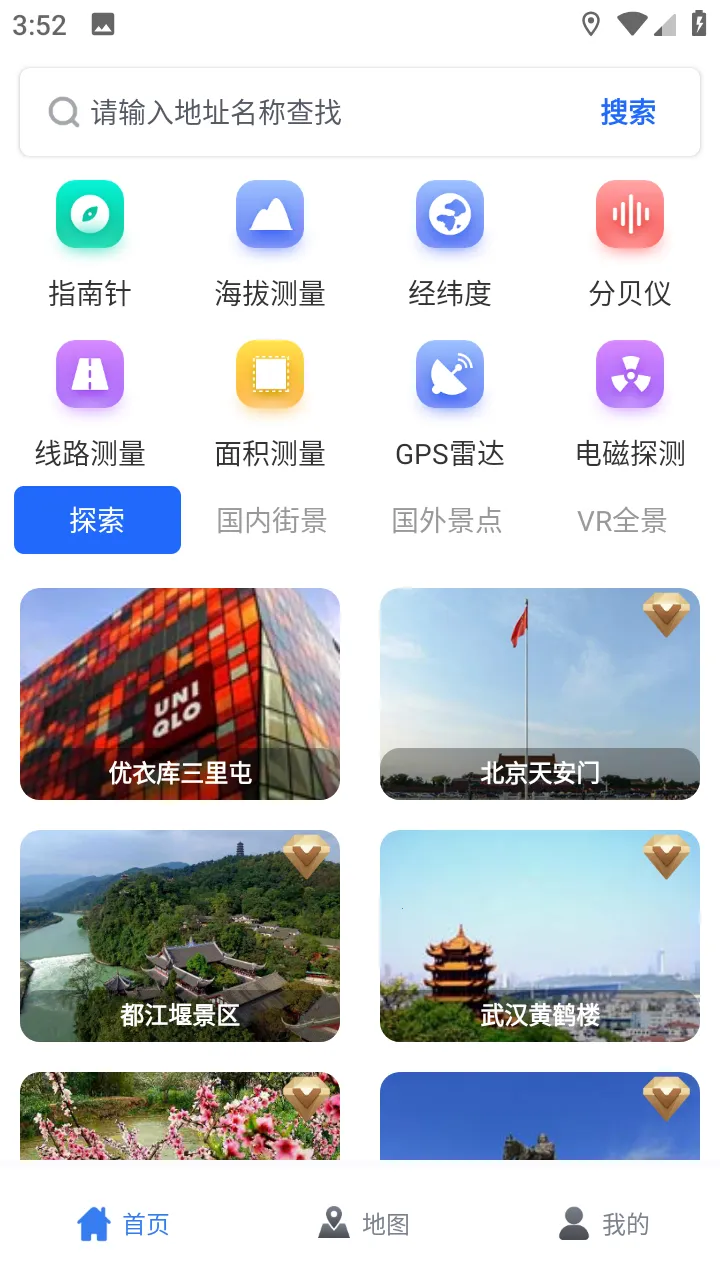Open the 北京天安门 card

[540, 694]
